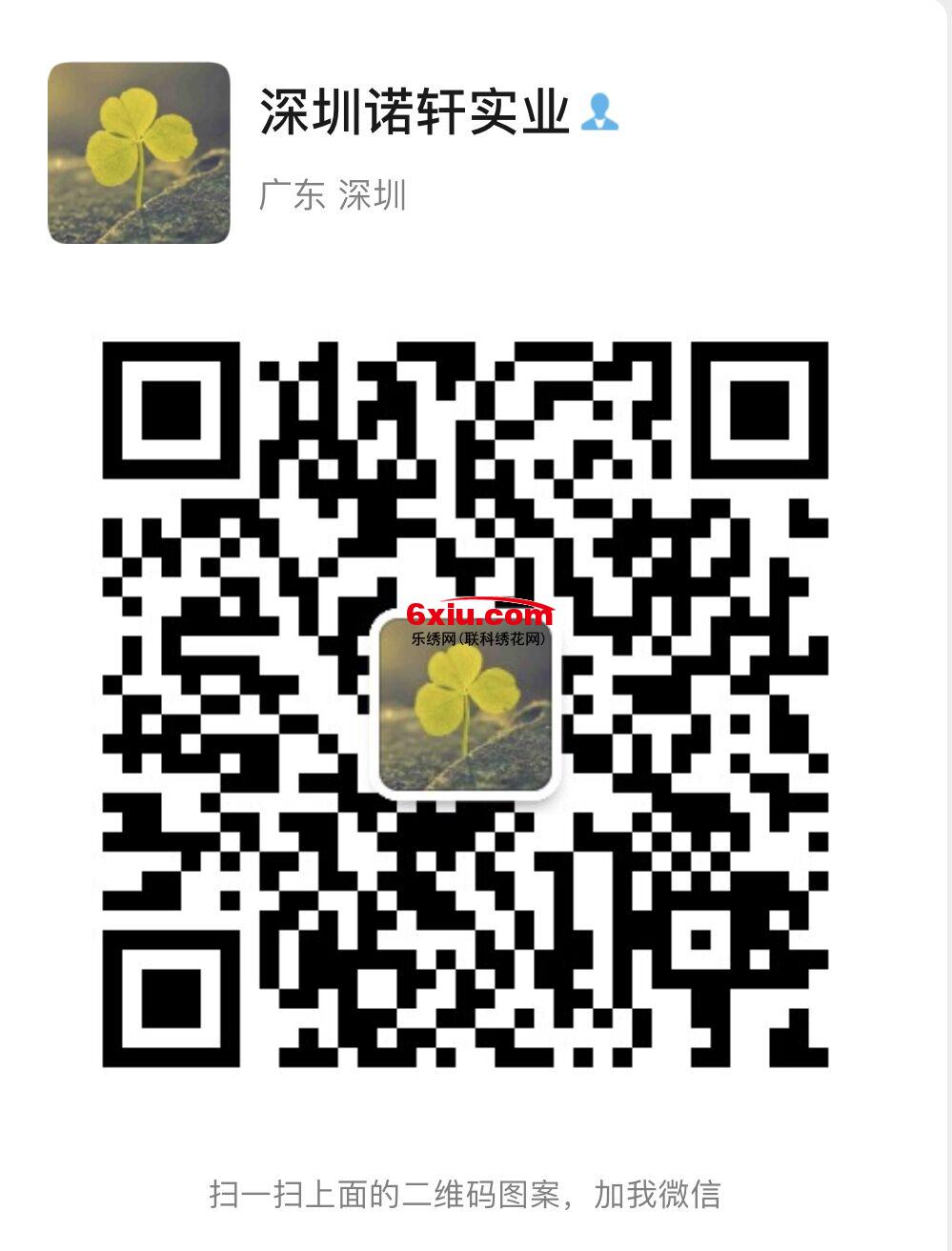Click the white margin area beside the QR code
The height and width of the screenshot is (1251, 952).
tap(52, 705)
